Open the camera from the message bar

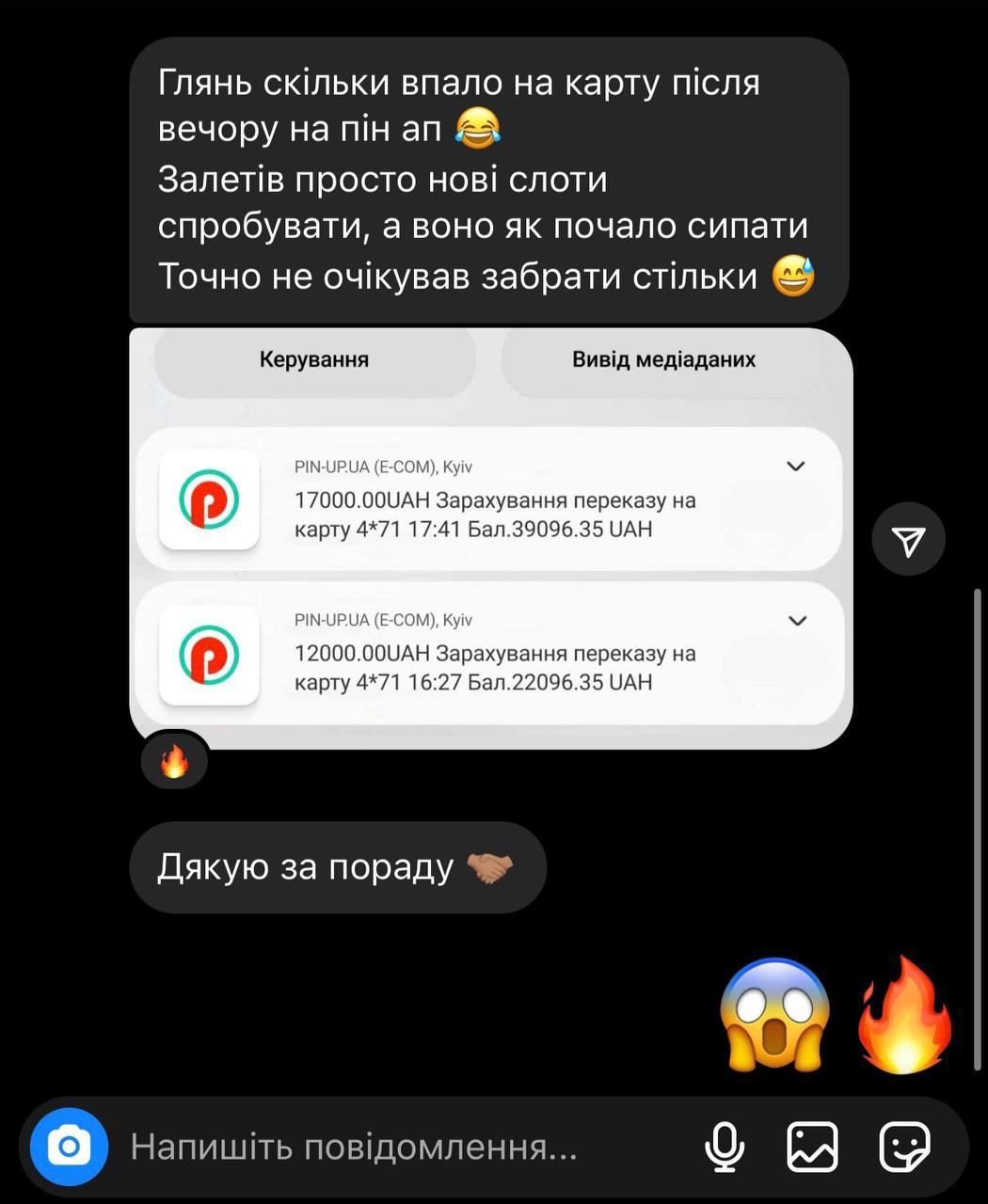68,1147
